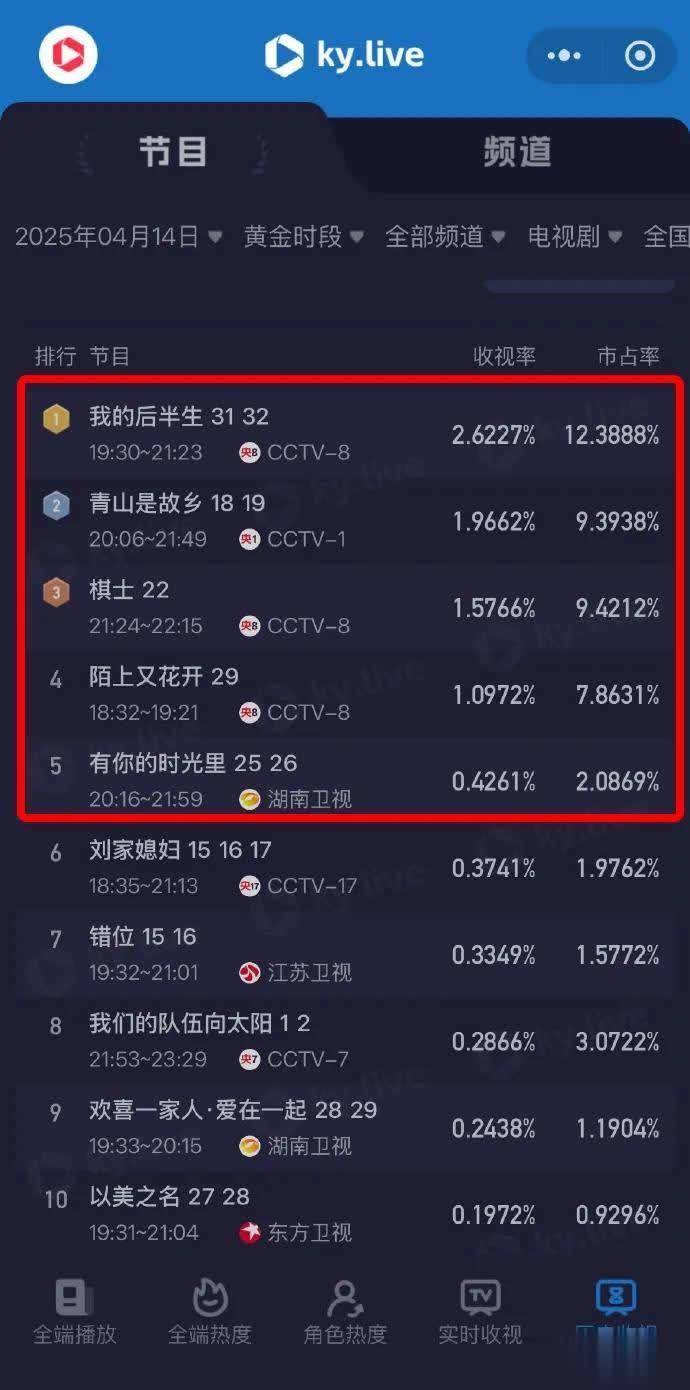
Task: Select the 节目 tab
Action: [x=173, y=152]
